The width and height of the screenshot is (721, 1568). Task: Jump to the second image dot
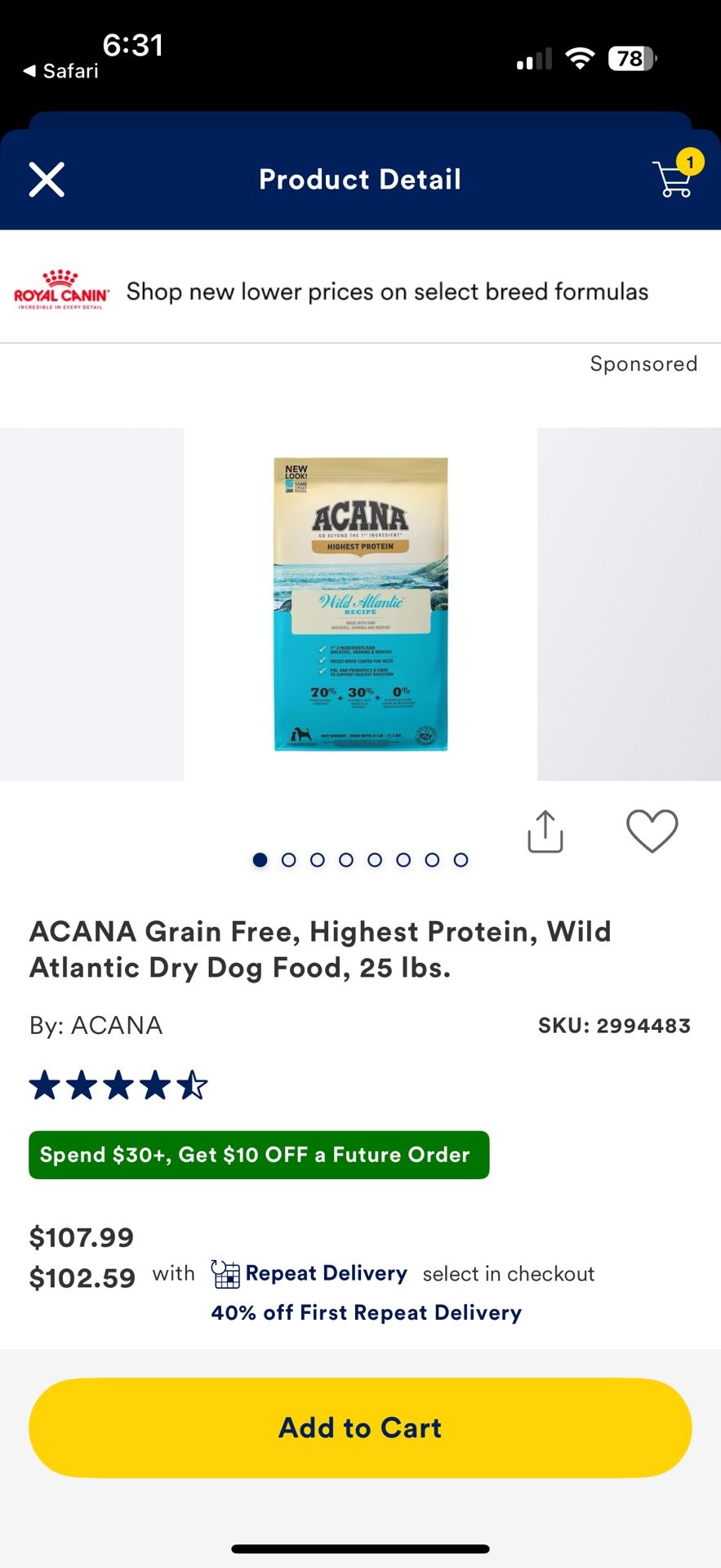[289, 860]
